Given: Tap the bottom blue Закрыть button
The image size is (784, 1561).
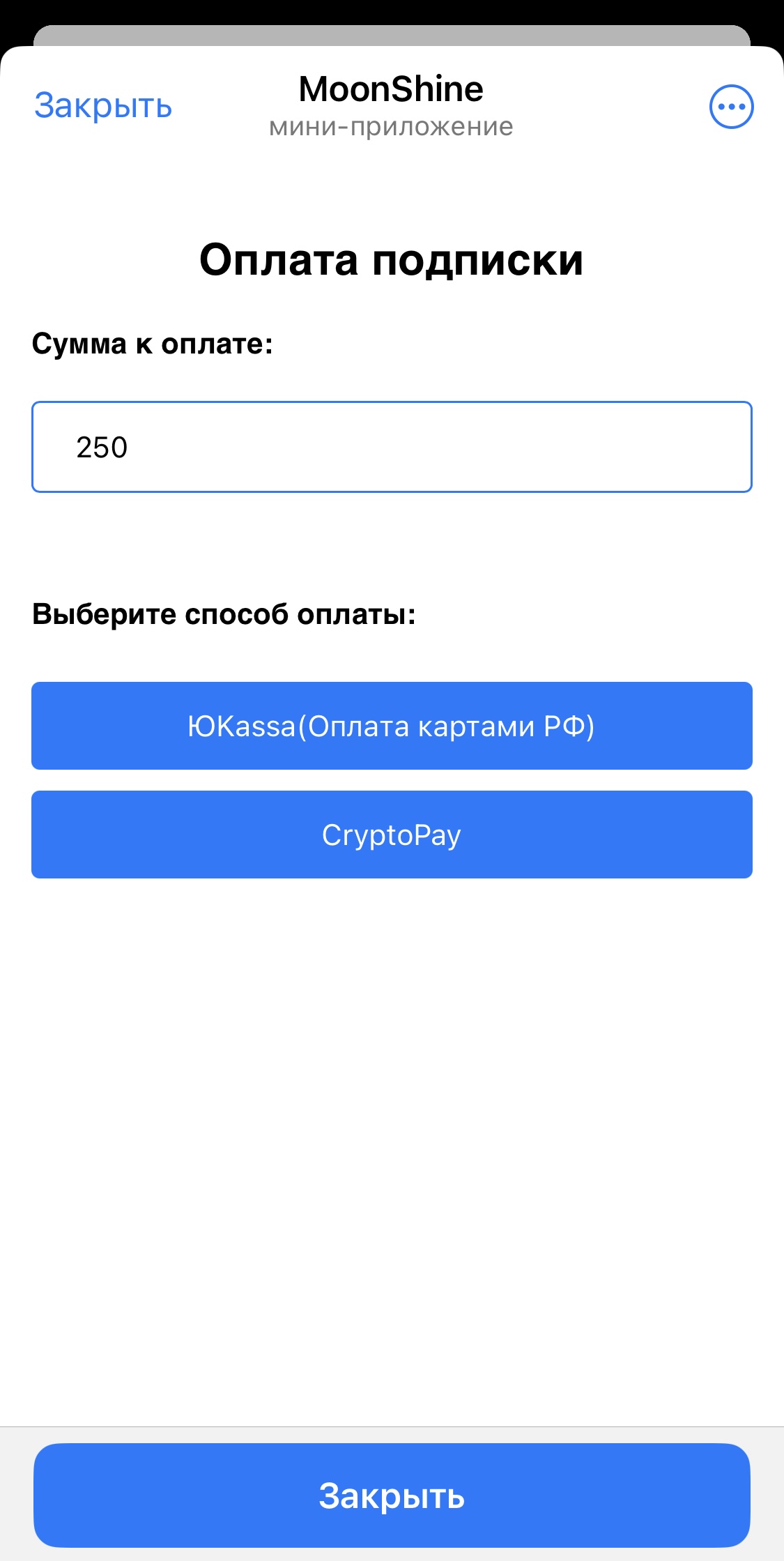Looking at the screenshot, I should tap(392, 1495).
